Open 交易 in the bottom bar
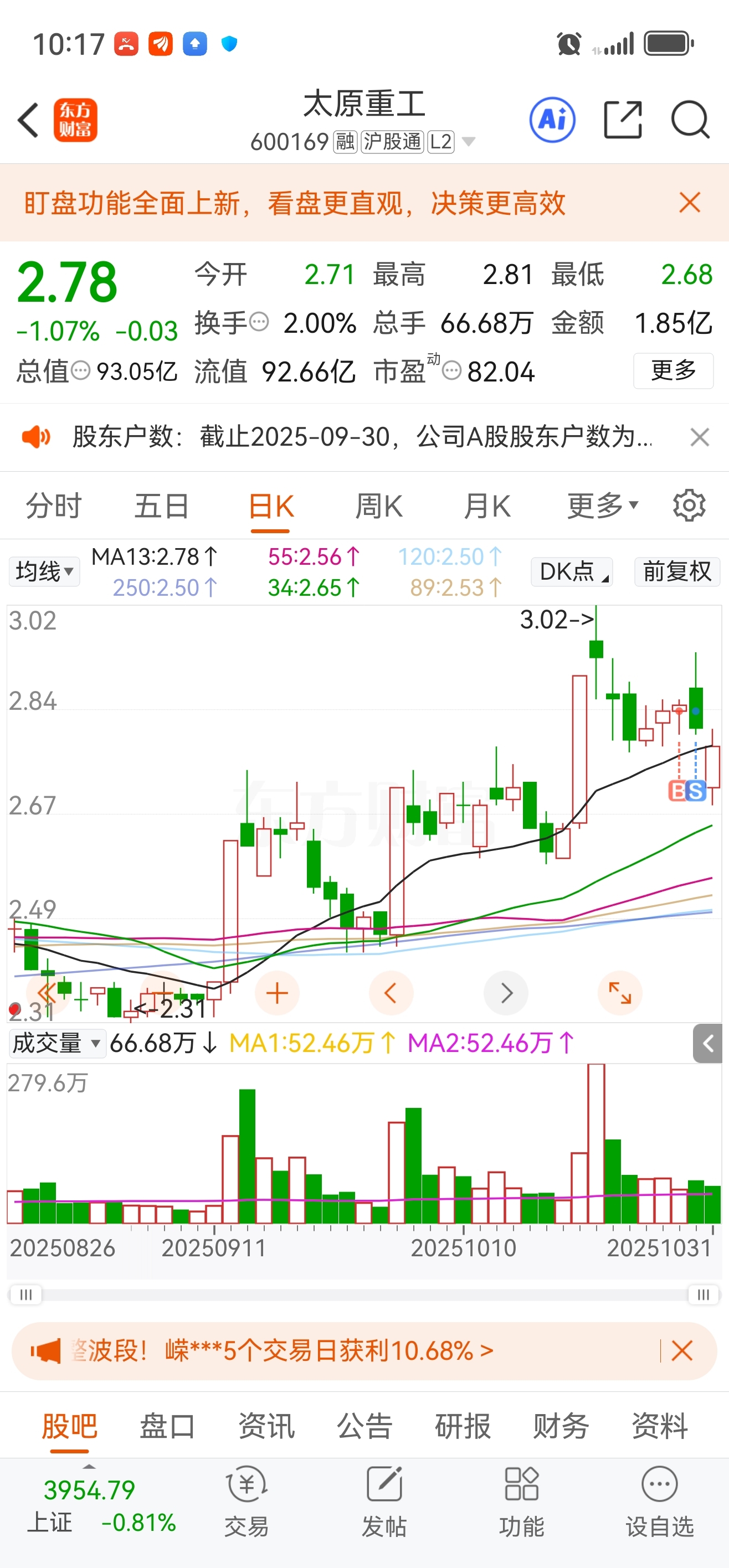Screen dimensions: 729x1568 click(x=247, y=1502)
